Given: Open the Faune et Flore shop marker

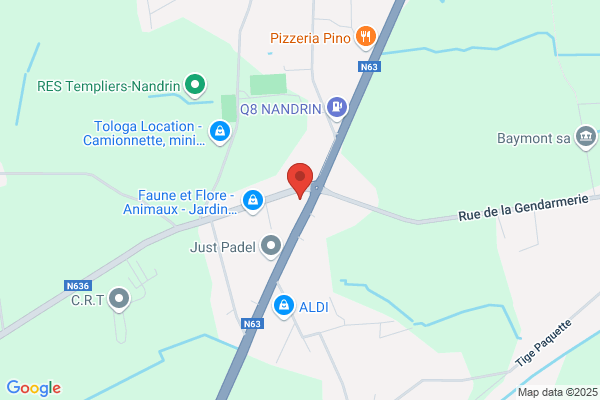Looking at the screenshot, I should [253, 201].
